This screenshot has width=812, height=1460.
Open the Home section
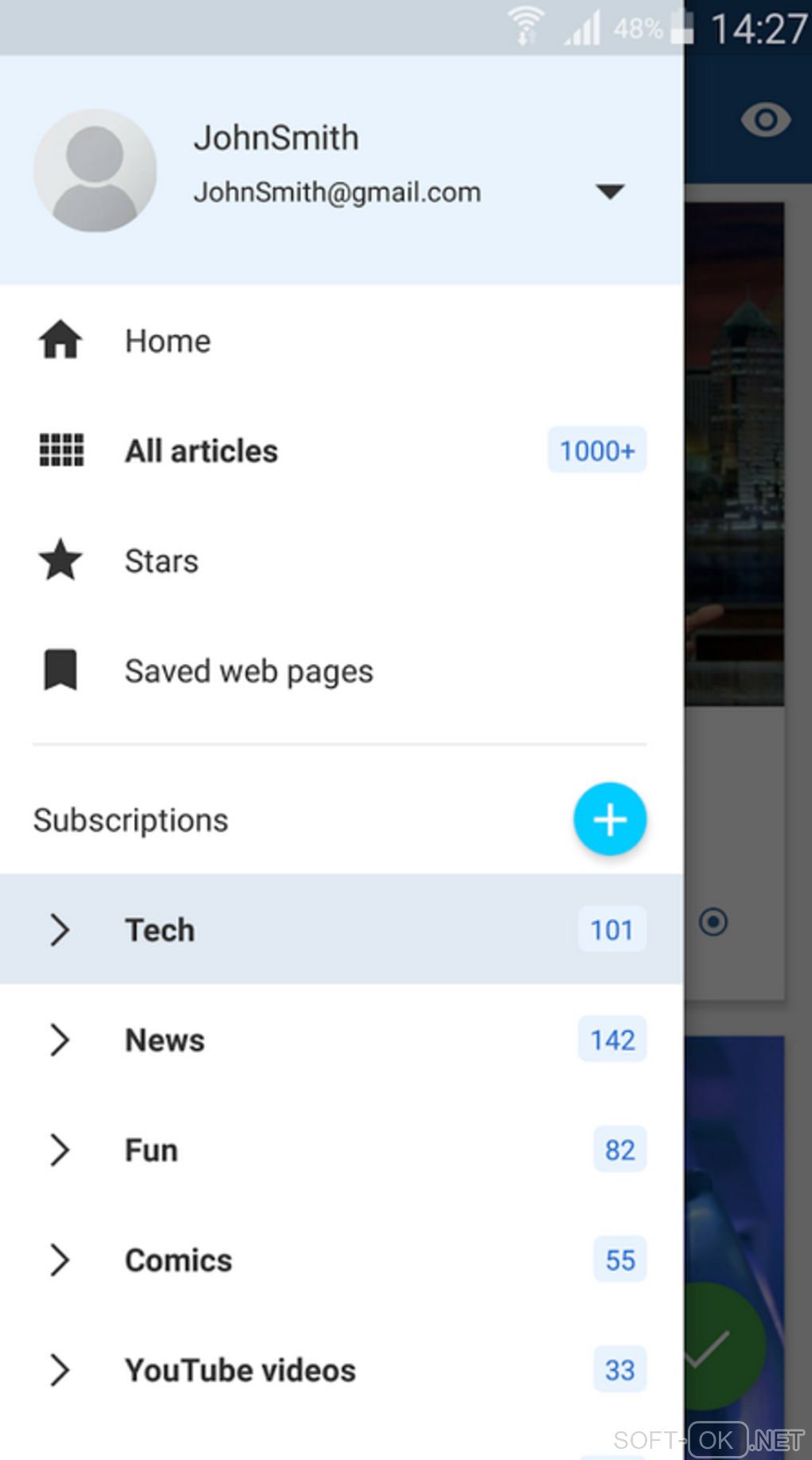point(167,341)
